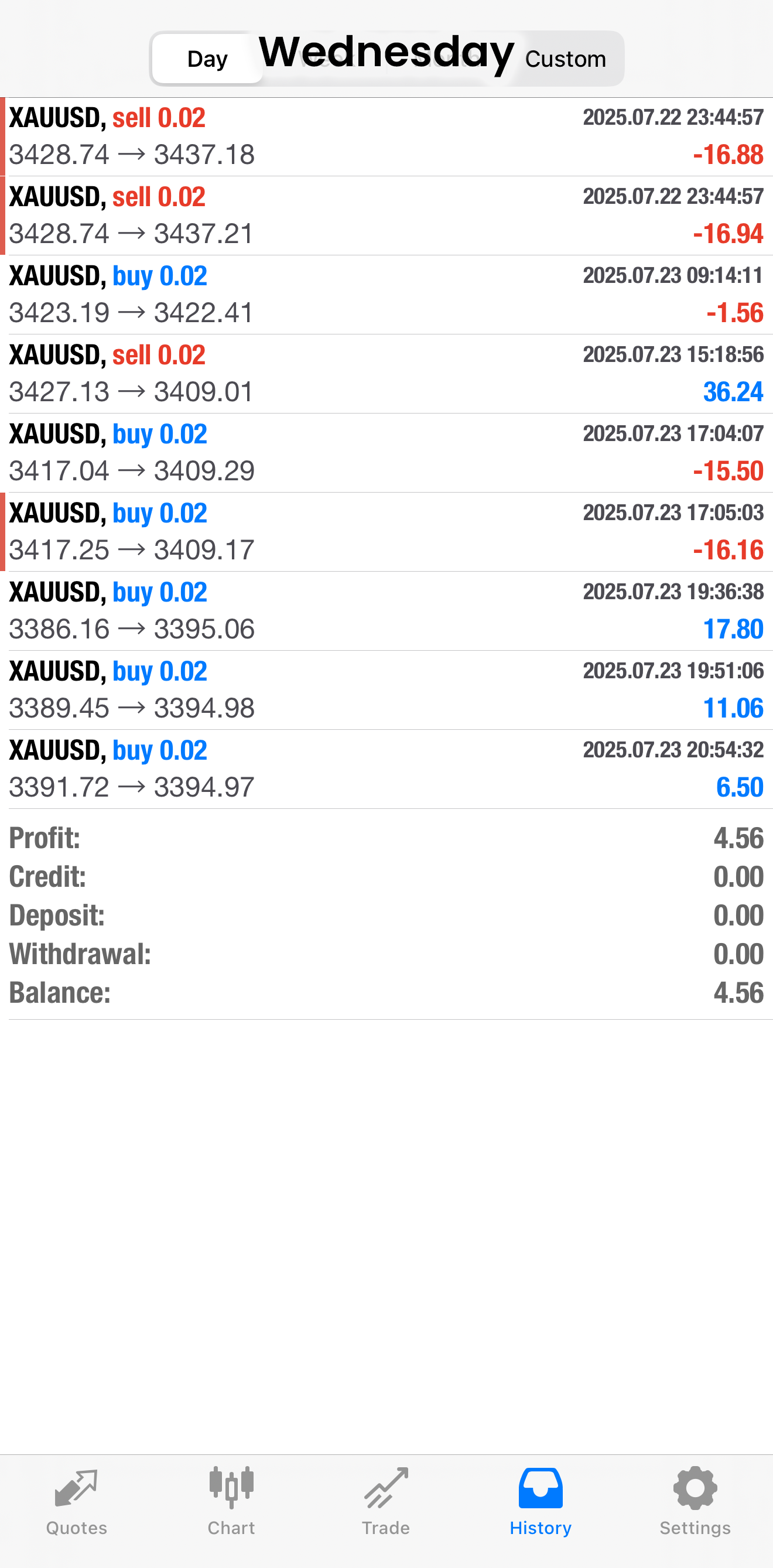Image resolution: width=773 pixels, height=1568 pixels.
Task: Open the buy trade with 6.50 profit
Action: tap(386, 770)
